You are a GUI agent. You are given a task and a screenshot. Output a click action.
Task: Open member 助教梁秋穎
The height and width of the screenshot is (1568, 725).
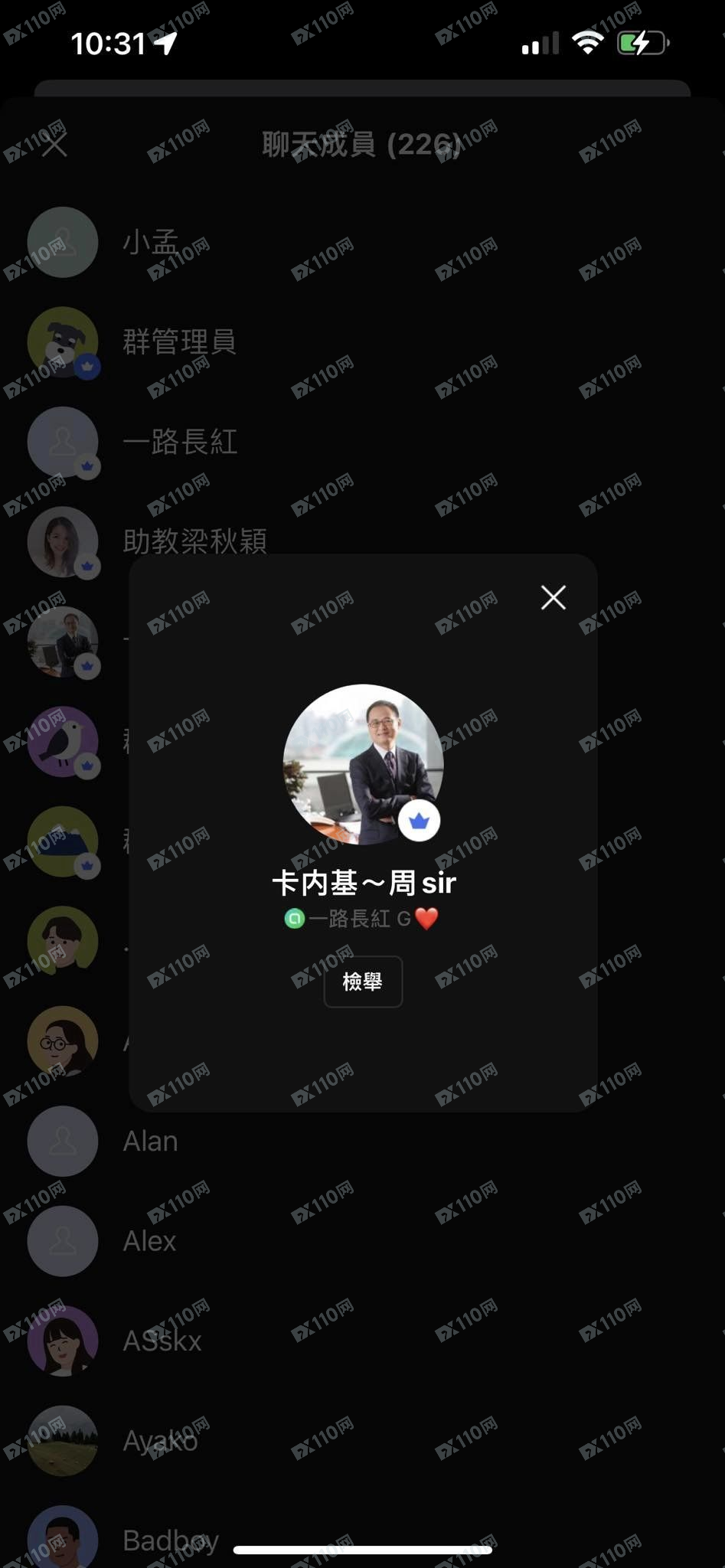click(x=194, y=541)
